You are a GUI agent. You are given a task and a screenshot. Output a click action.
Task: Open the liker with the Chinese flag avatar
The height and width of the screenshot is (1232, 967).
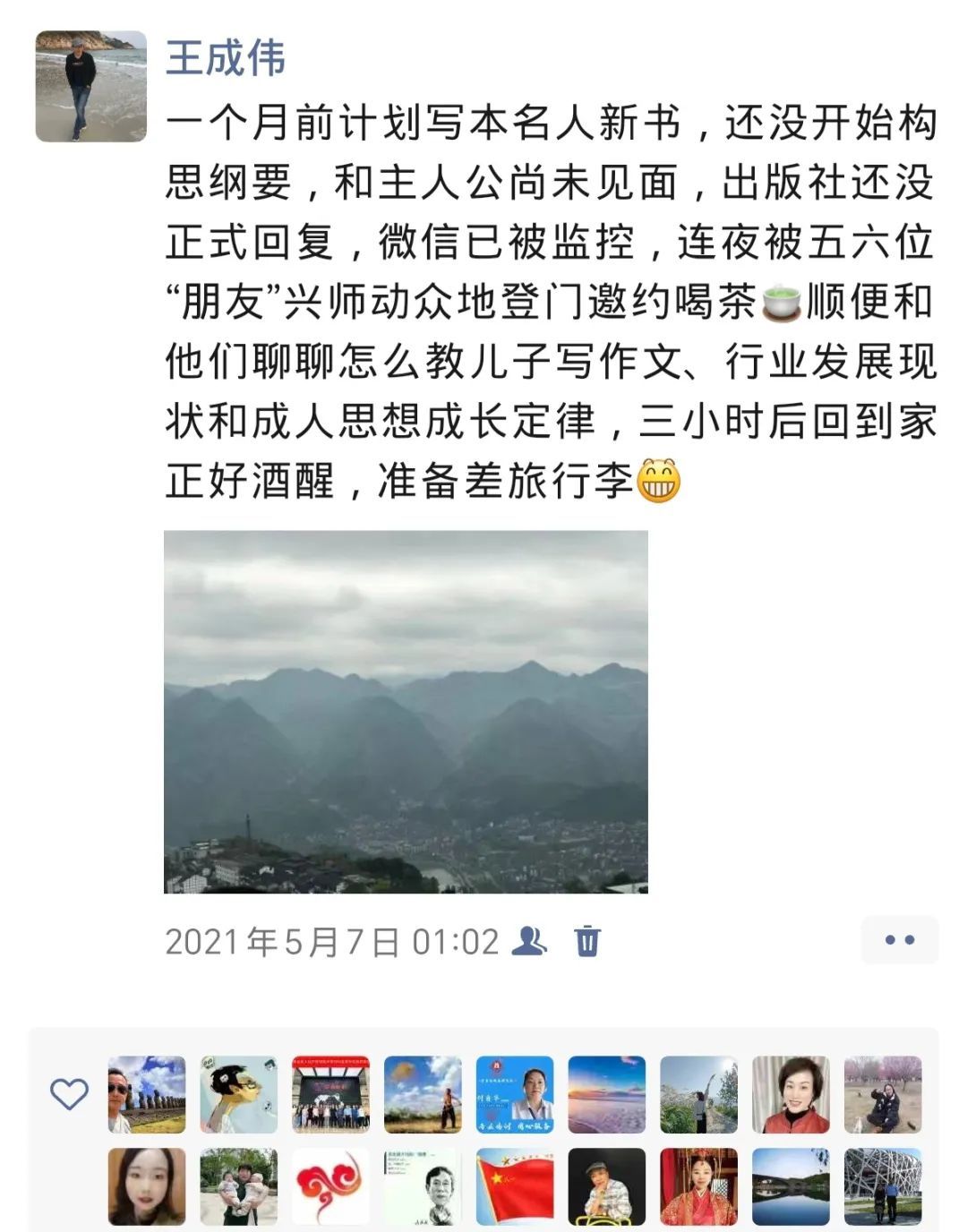515,1186
